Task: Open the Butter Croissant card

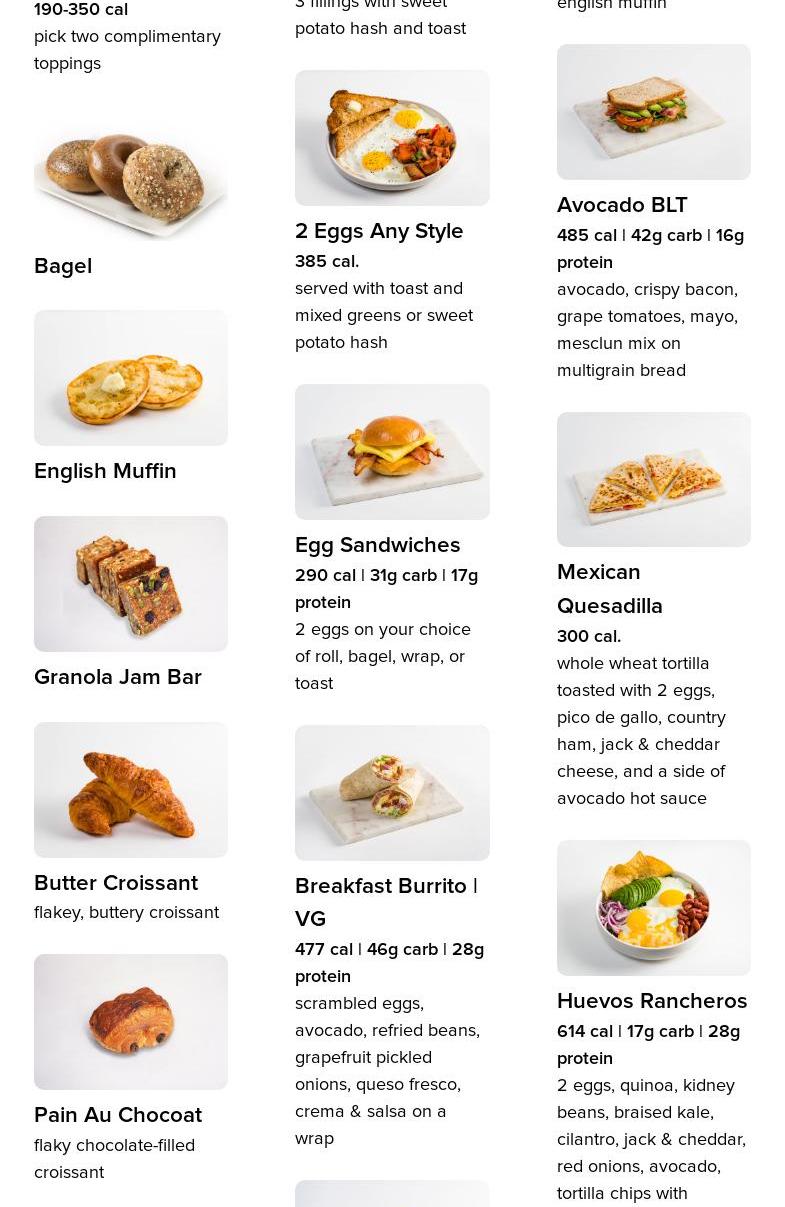Action: tap(130, 790)
